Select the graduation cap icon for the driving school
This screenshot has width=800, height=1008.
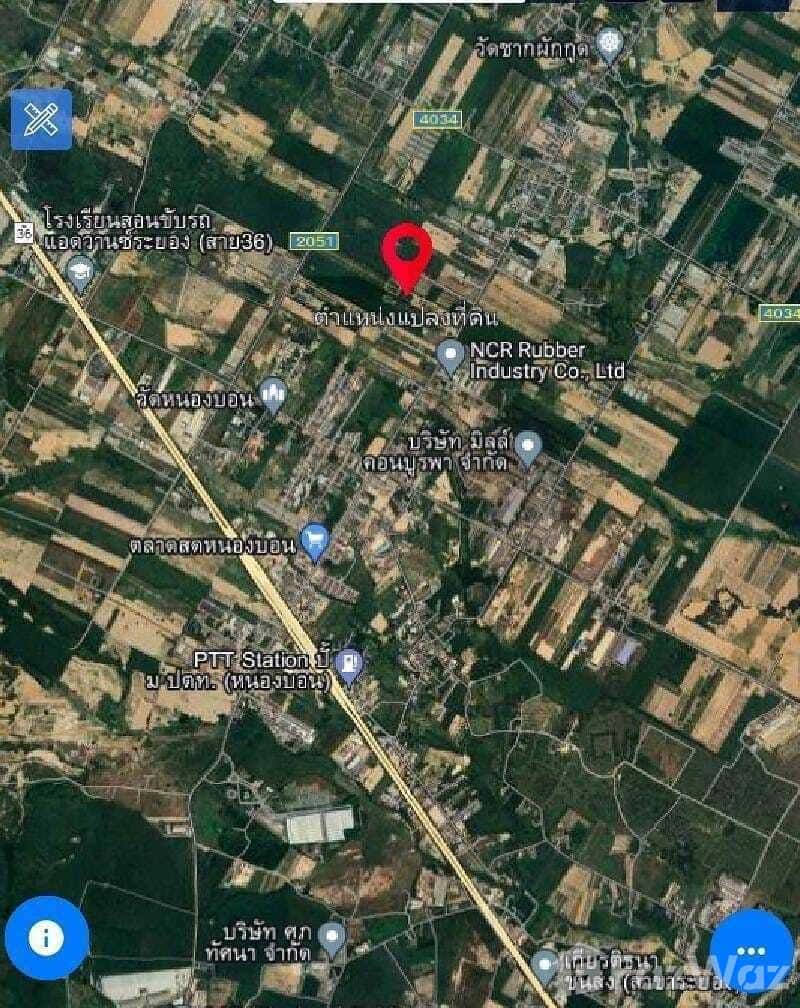pos(80,268)
